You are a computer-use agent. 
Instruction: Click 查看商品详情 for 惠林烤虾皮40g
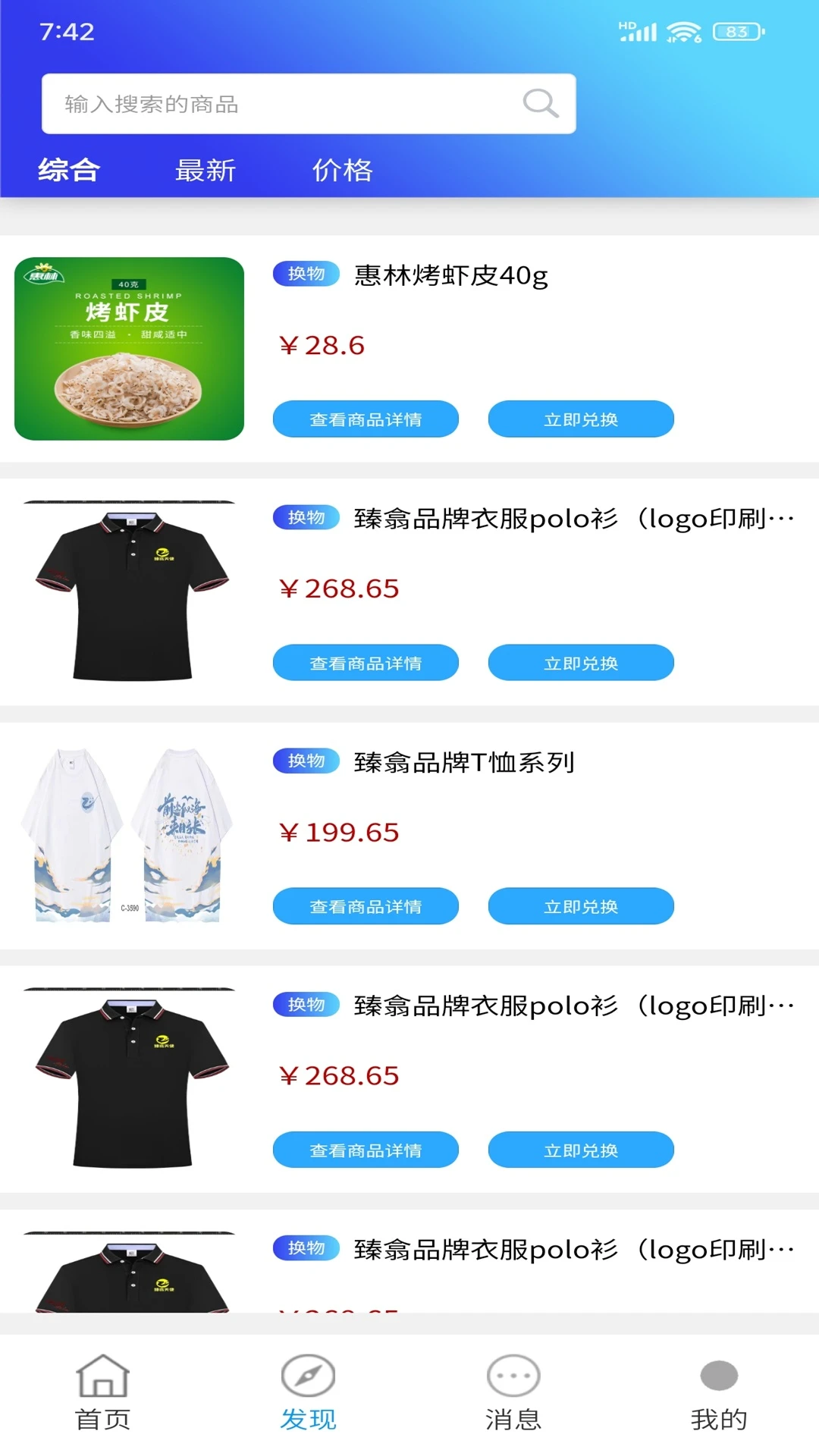pos(366,418)
